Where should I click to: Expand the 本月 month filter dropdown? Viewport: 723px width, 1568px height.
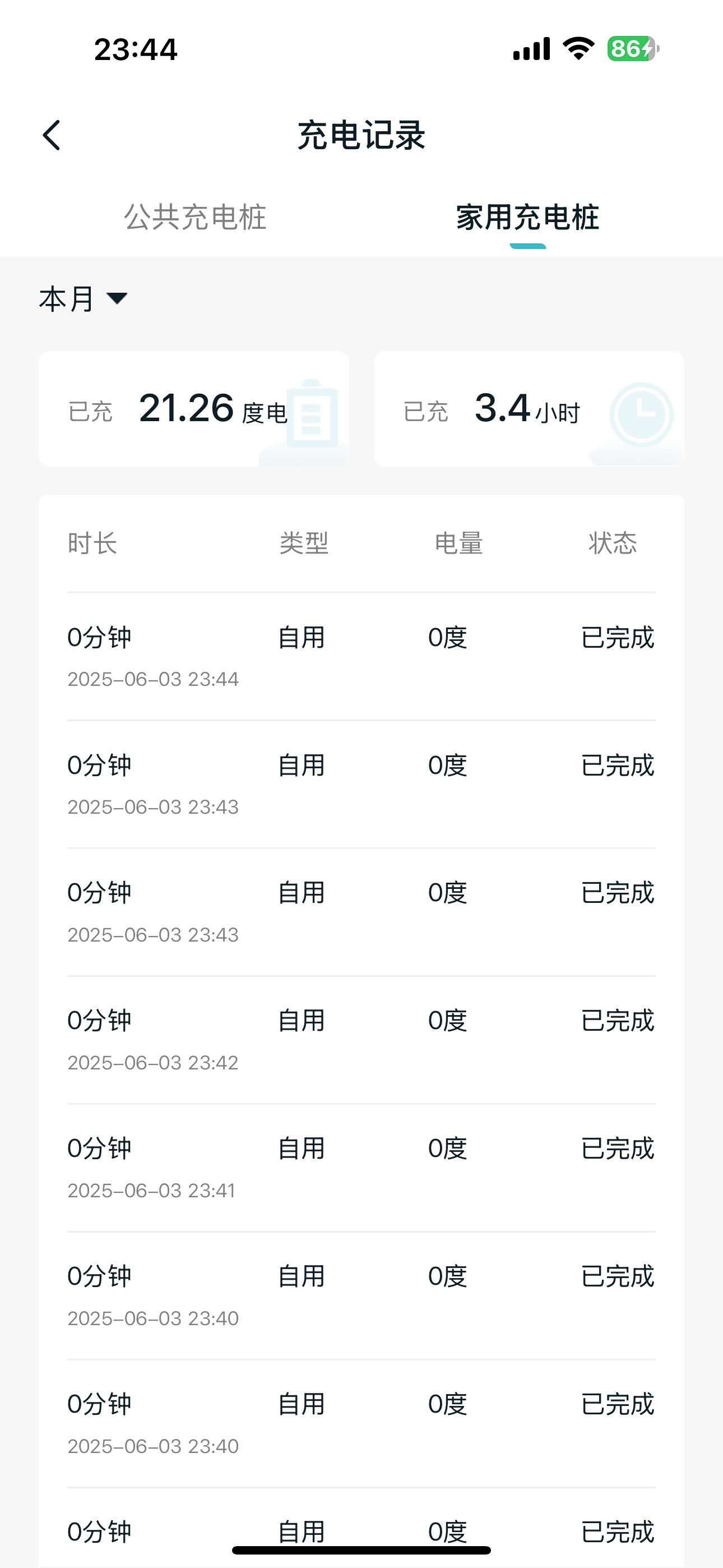pyautogui.click(x=84, y=299)
